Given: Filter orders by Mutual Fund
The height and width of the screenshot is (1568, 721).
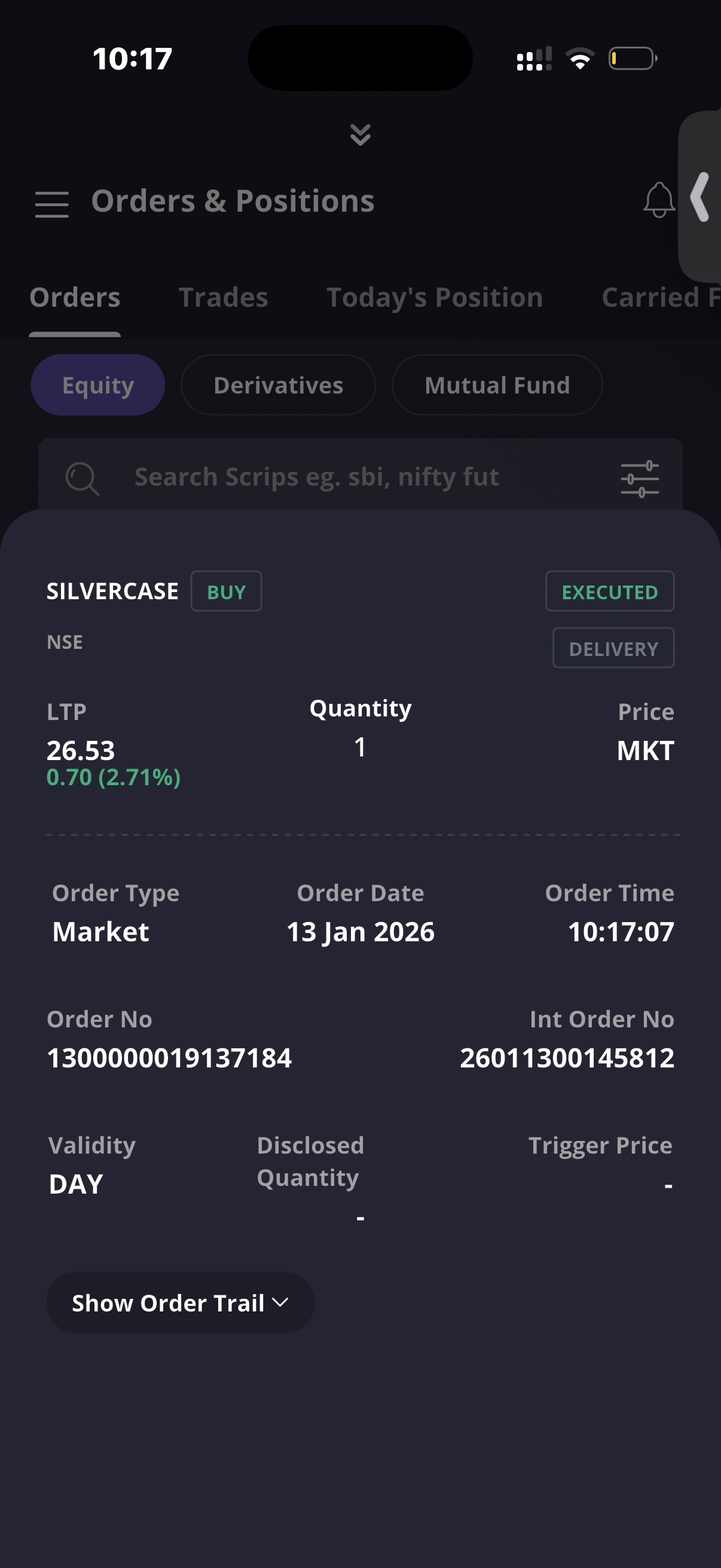Looking at the screenshot, I should point(497,385).
